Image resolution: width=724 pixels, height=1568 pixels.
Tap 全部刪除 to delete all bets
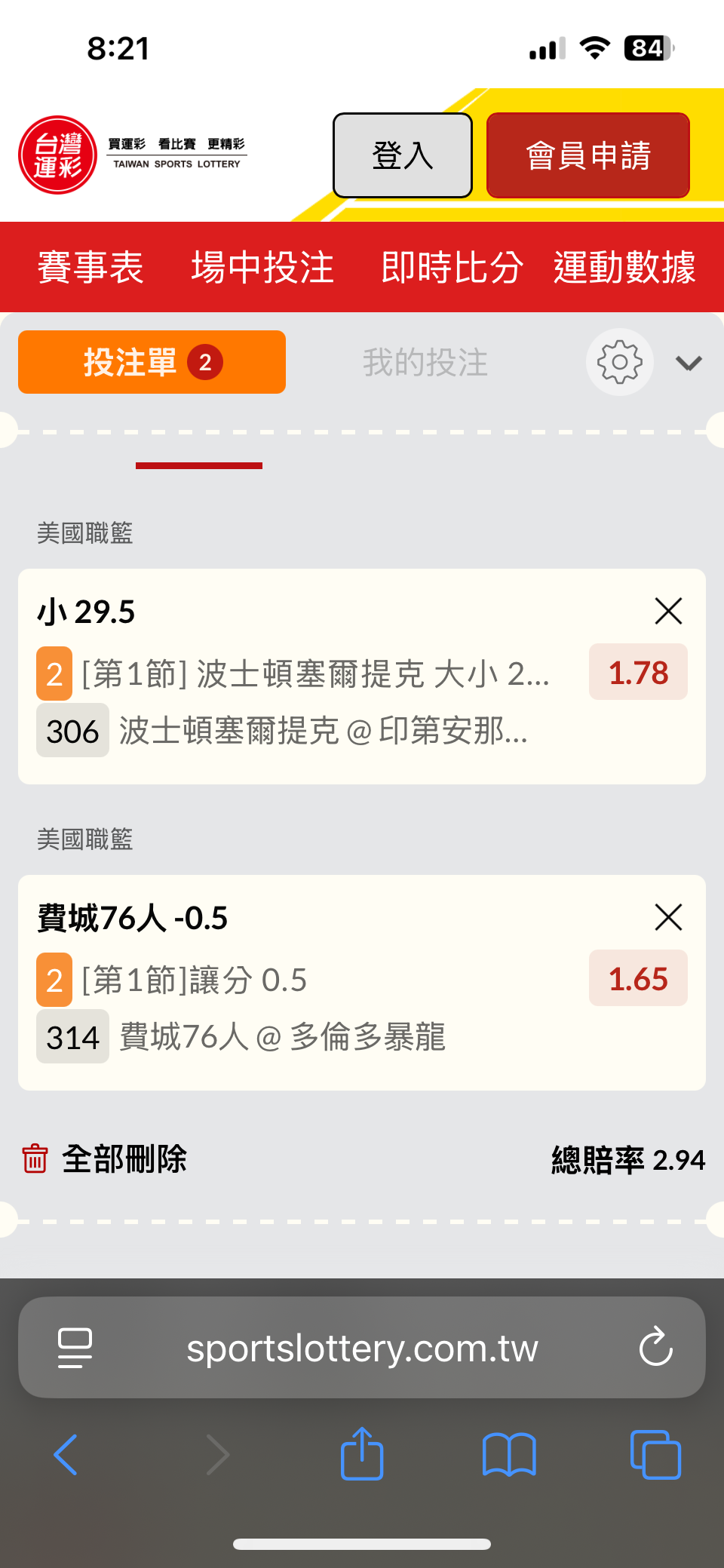click(x=106, y=1158)
